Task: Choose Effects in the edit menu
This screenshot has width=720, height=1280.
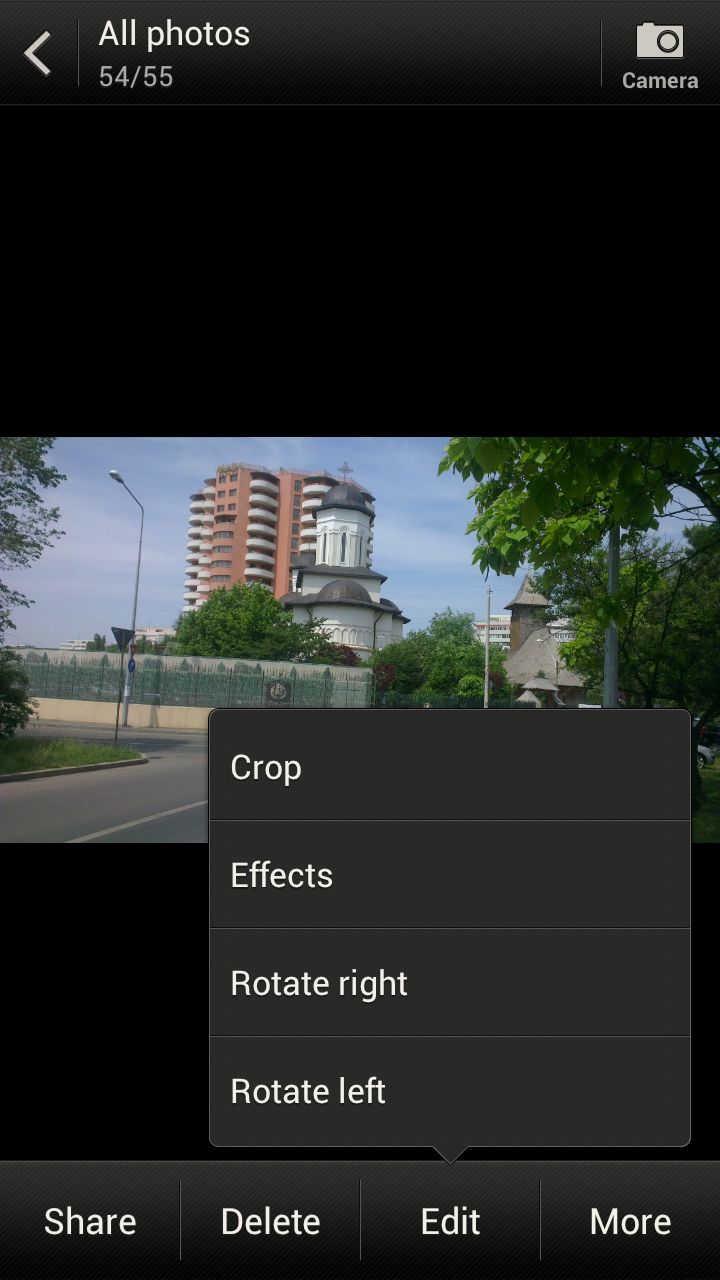Action: tap(449, 875)
